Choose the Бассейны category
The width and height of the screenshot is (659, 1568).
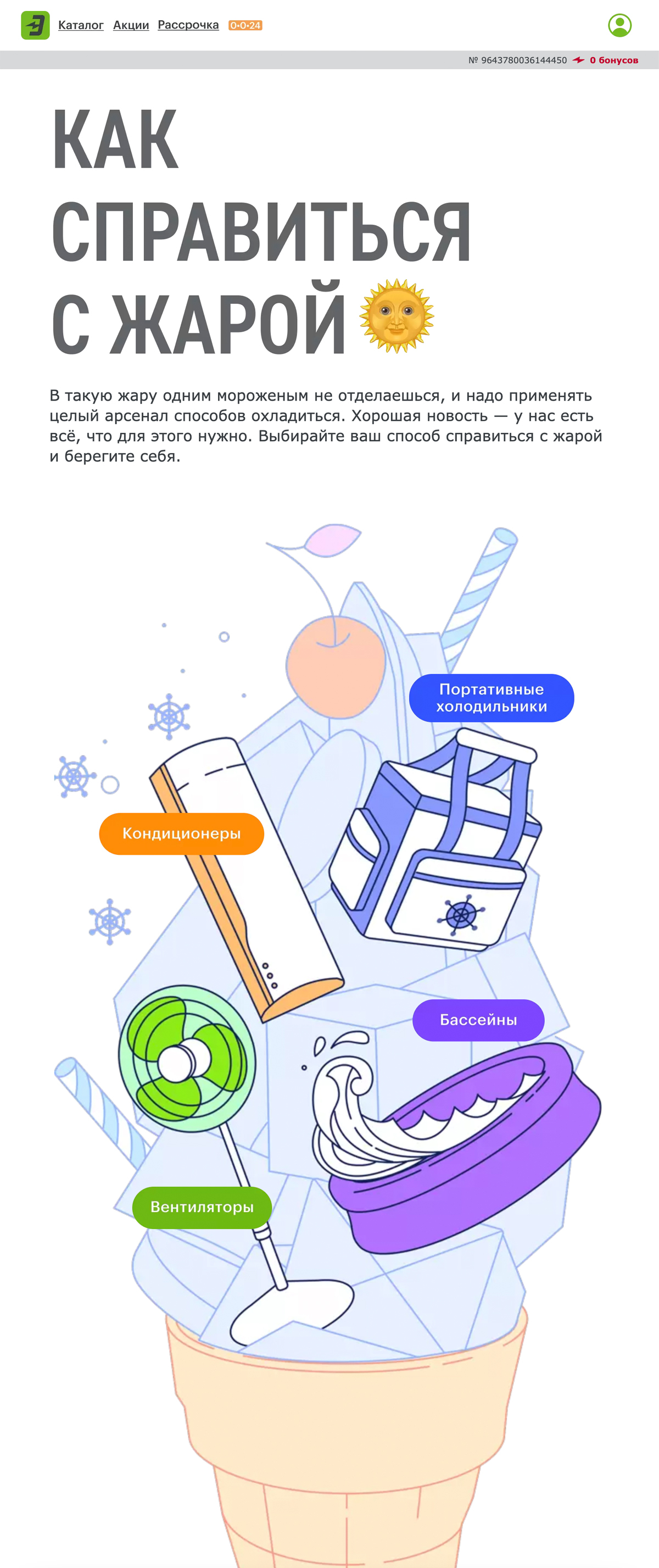click(478, 1020)
